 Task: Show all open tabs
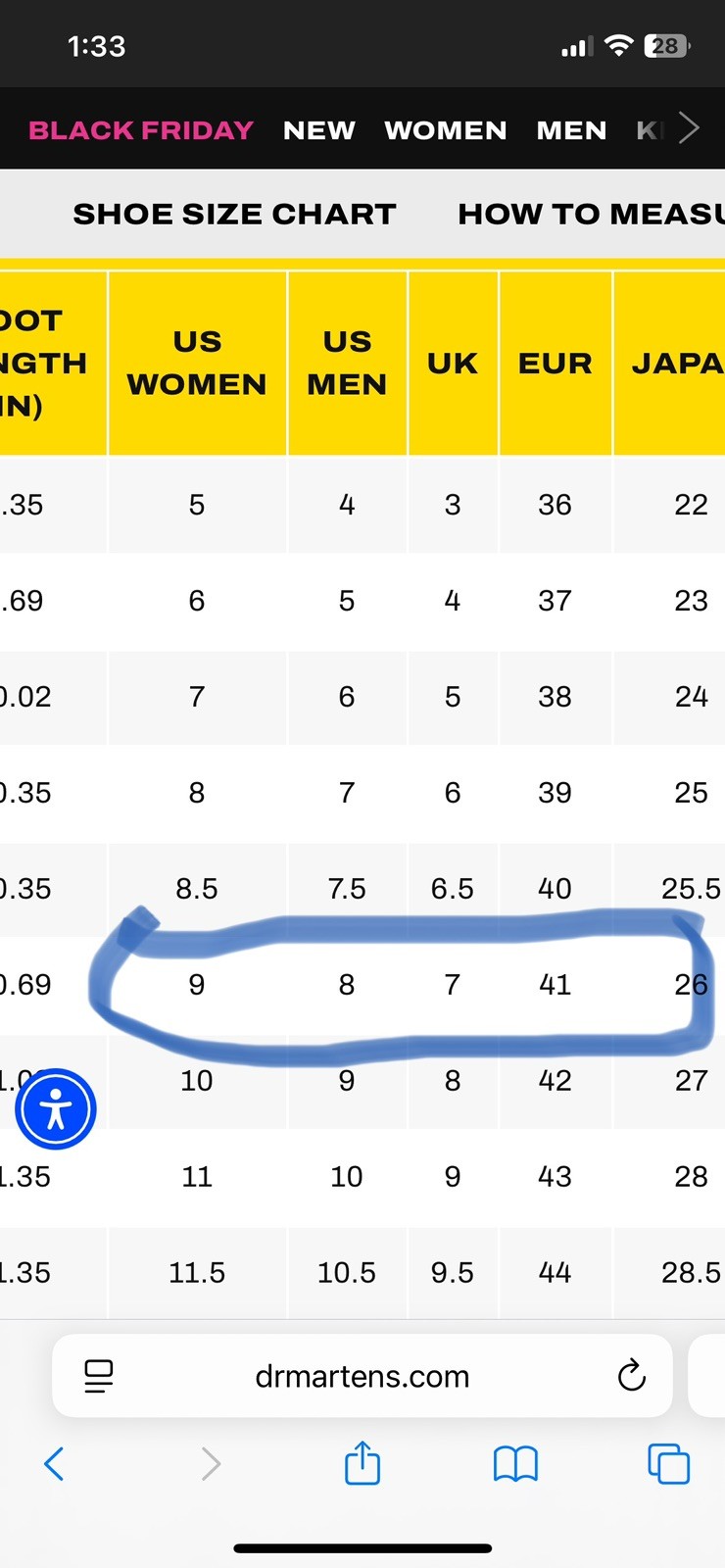(x=669, y=1464)
